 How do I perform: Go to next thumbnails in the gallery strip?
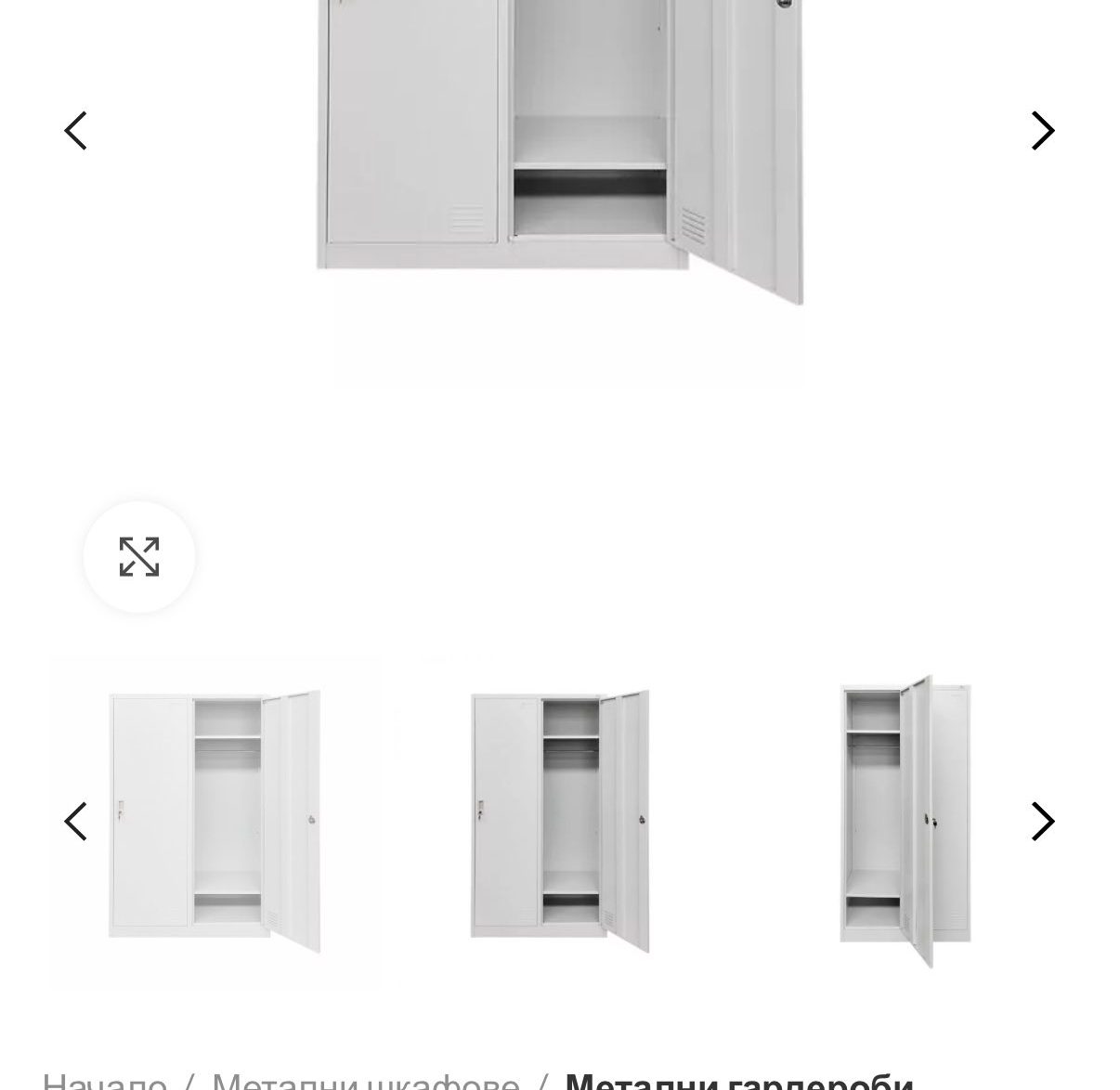(x=1042, y=821)
